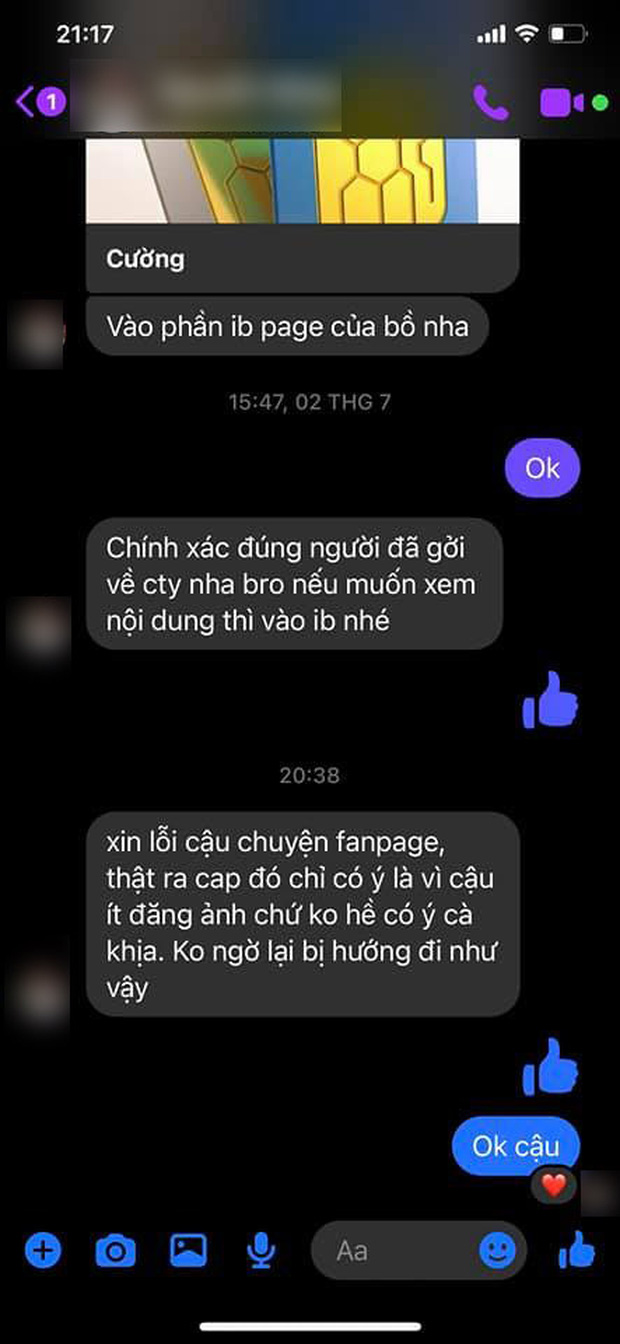
Task: Open the plus attachments menu
Action: [x=43, y=1249]
